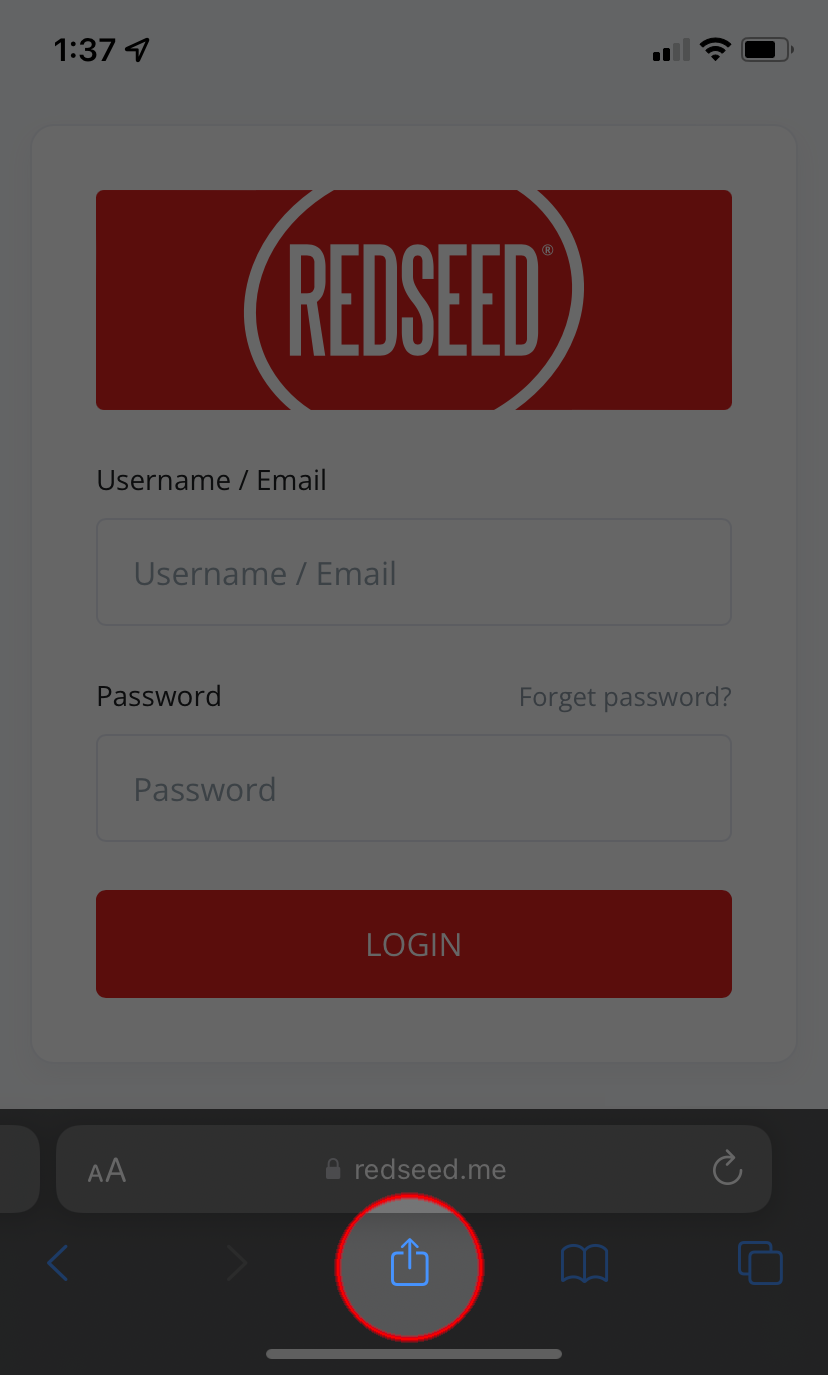Open the bookmarks book icon
Image resolution: width=828 pixels, height=1375 pixels.
tap(584, 1265)
